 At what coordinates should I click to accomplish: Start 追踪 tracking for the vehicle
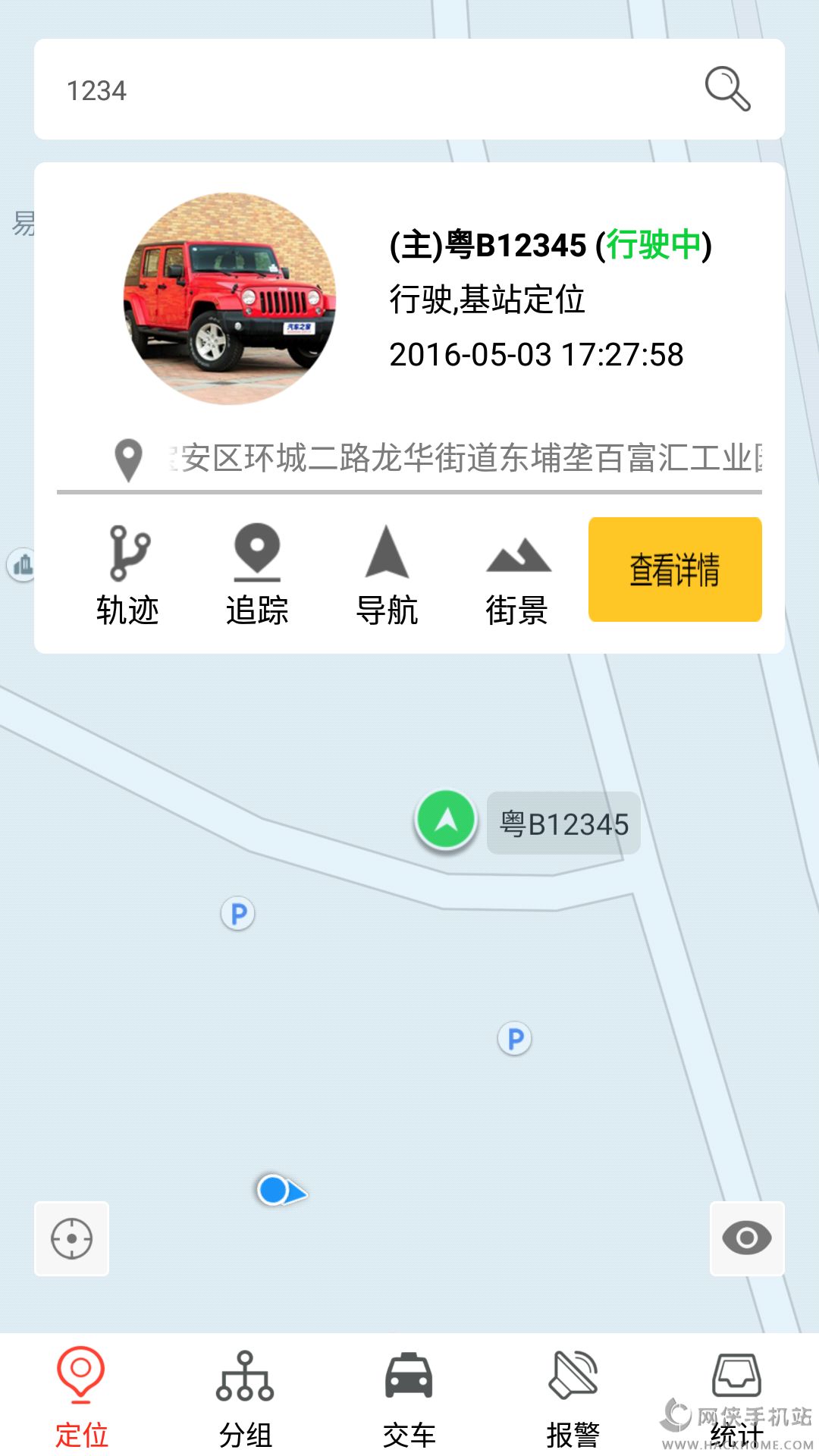[x=257, y=575]
